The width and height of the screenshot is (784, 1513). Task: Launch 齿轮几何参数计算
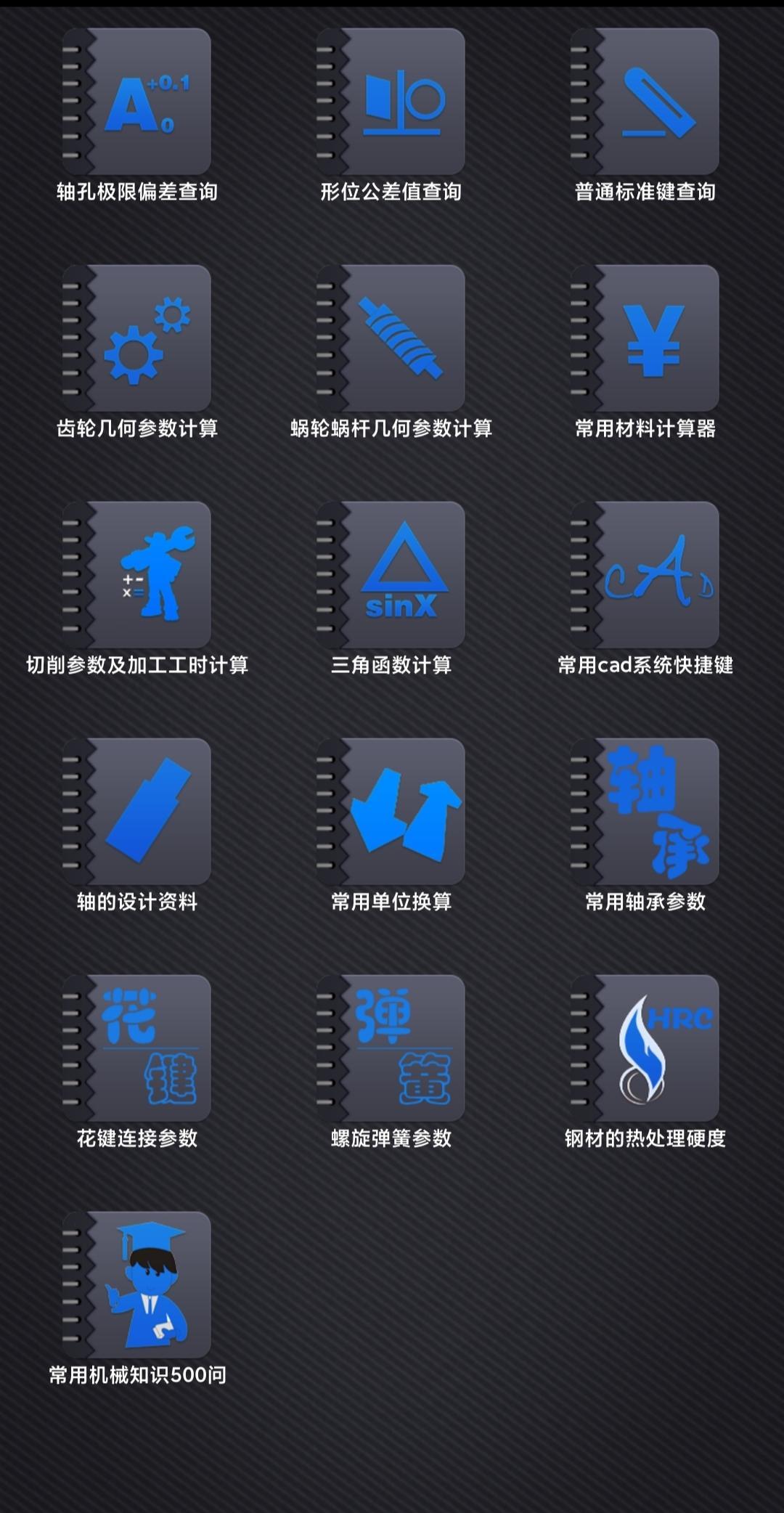point(137,339)
